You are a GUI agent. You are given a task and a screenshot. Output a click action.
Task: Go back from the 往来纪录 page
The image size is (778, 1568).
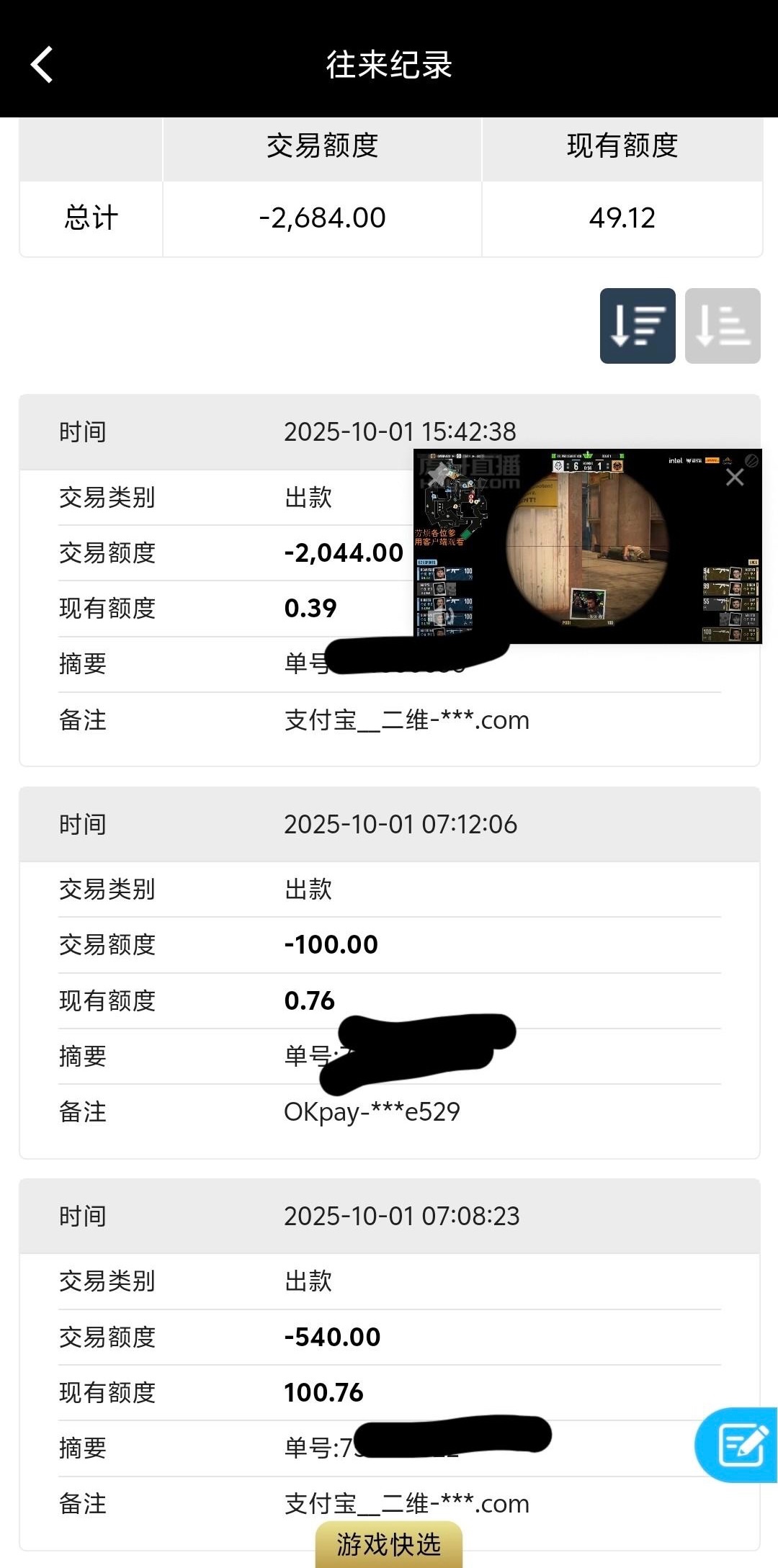click(x=42, y=65)
